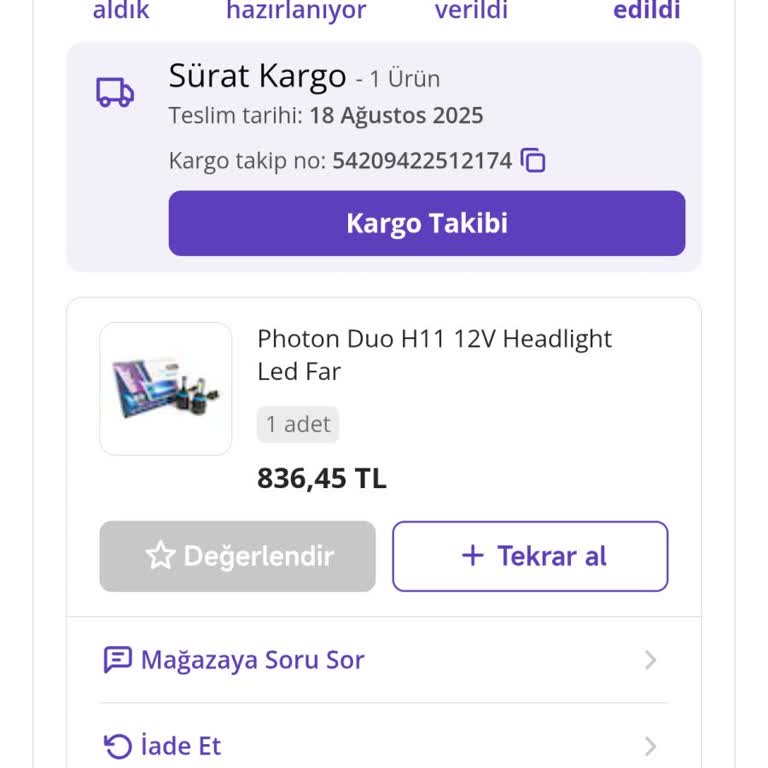Open the Photon Duo H11 product image
Image resolution: width=768 pixels, height=768 pixels.
point(166,389)
